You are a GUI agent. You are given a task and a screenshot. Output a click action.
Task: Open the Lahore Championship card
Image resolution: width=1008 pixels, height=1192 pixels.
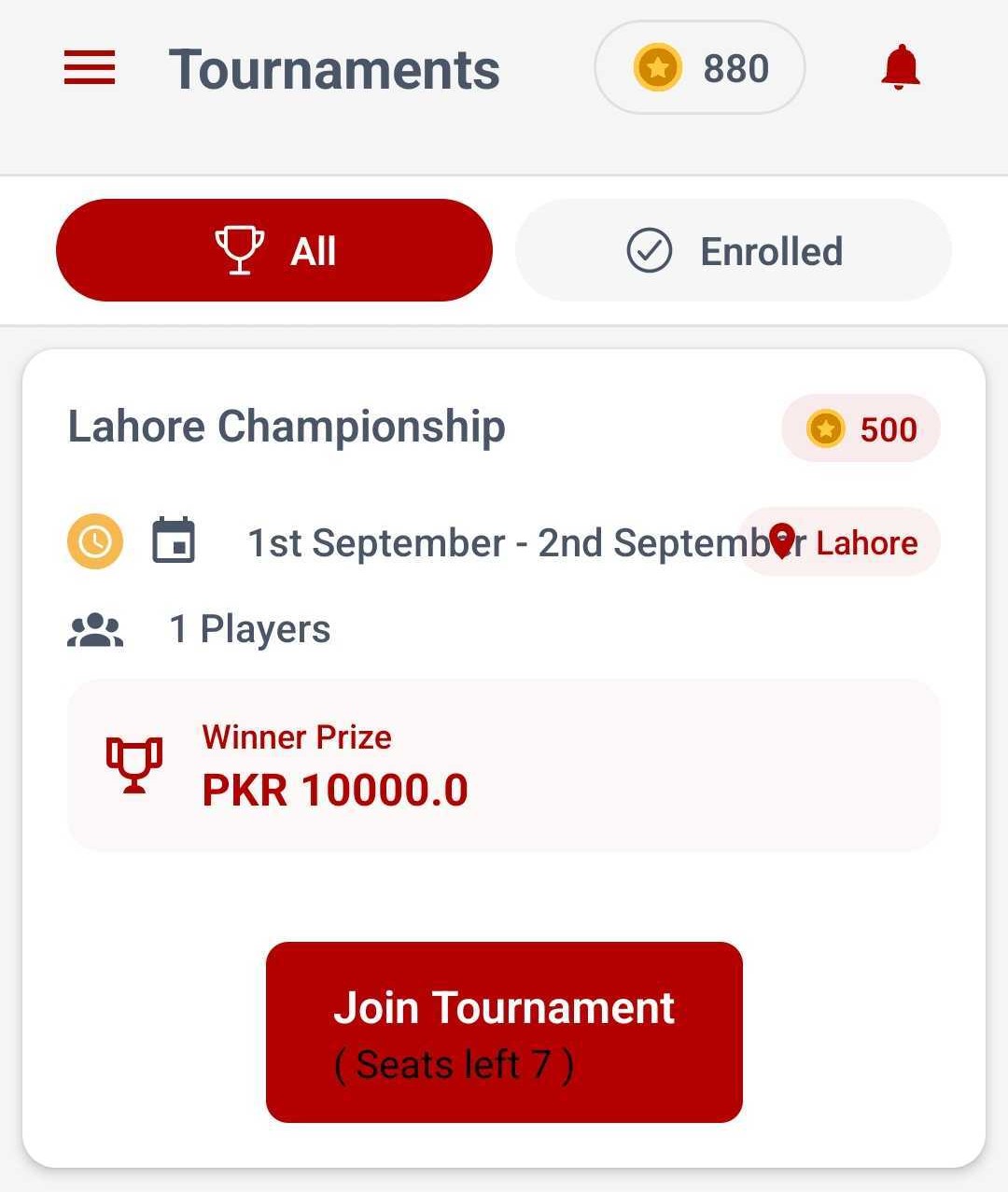pos(287,427)
